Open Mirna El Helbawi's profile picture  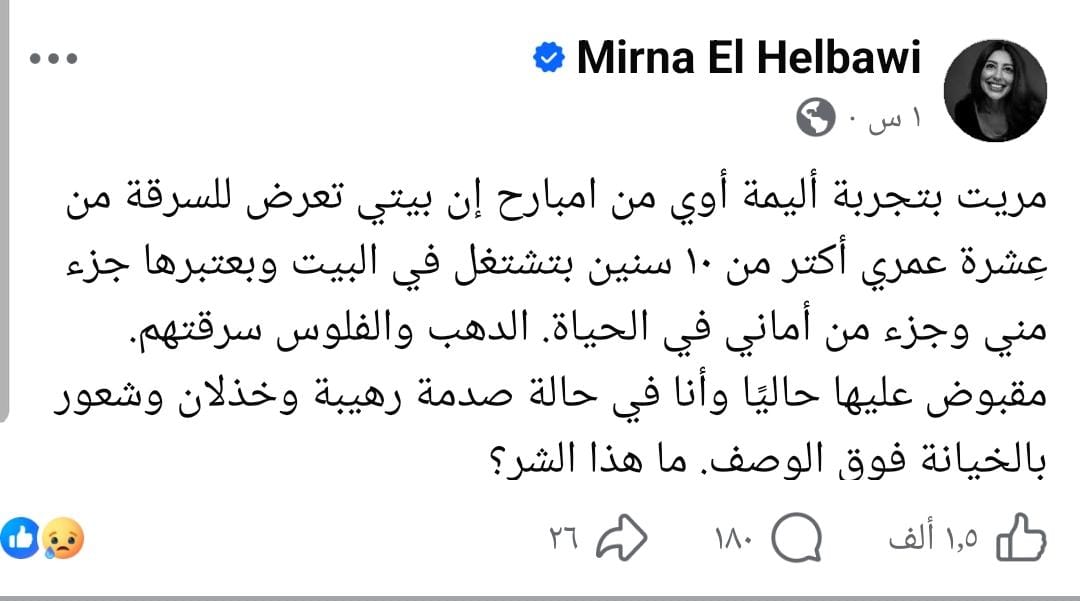tap(994, 90)
